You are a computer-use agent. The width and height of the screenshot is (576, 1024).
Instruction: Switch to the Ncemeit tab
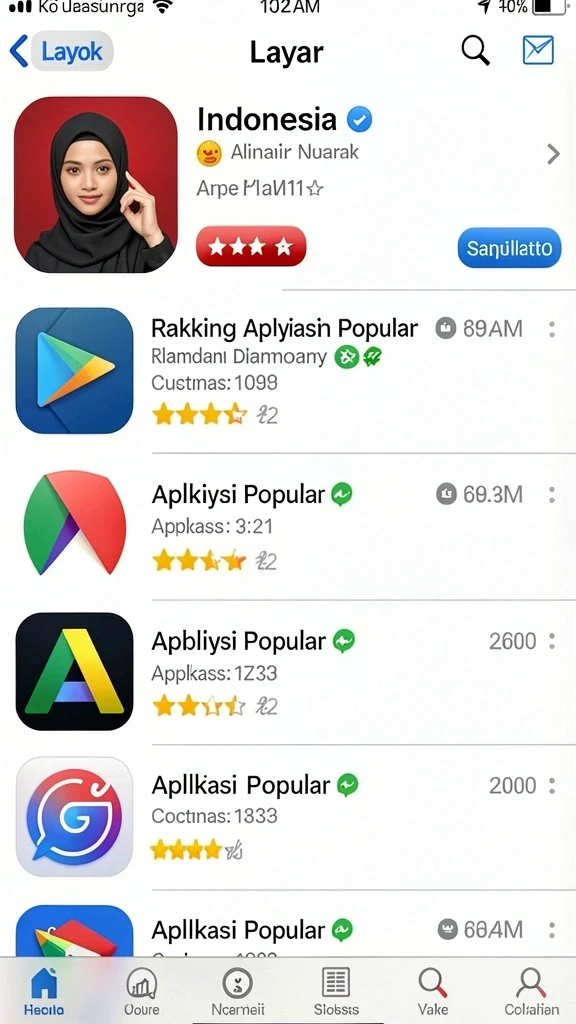tap(238, 991)
